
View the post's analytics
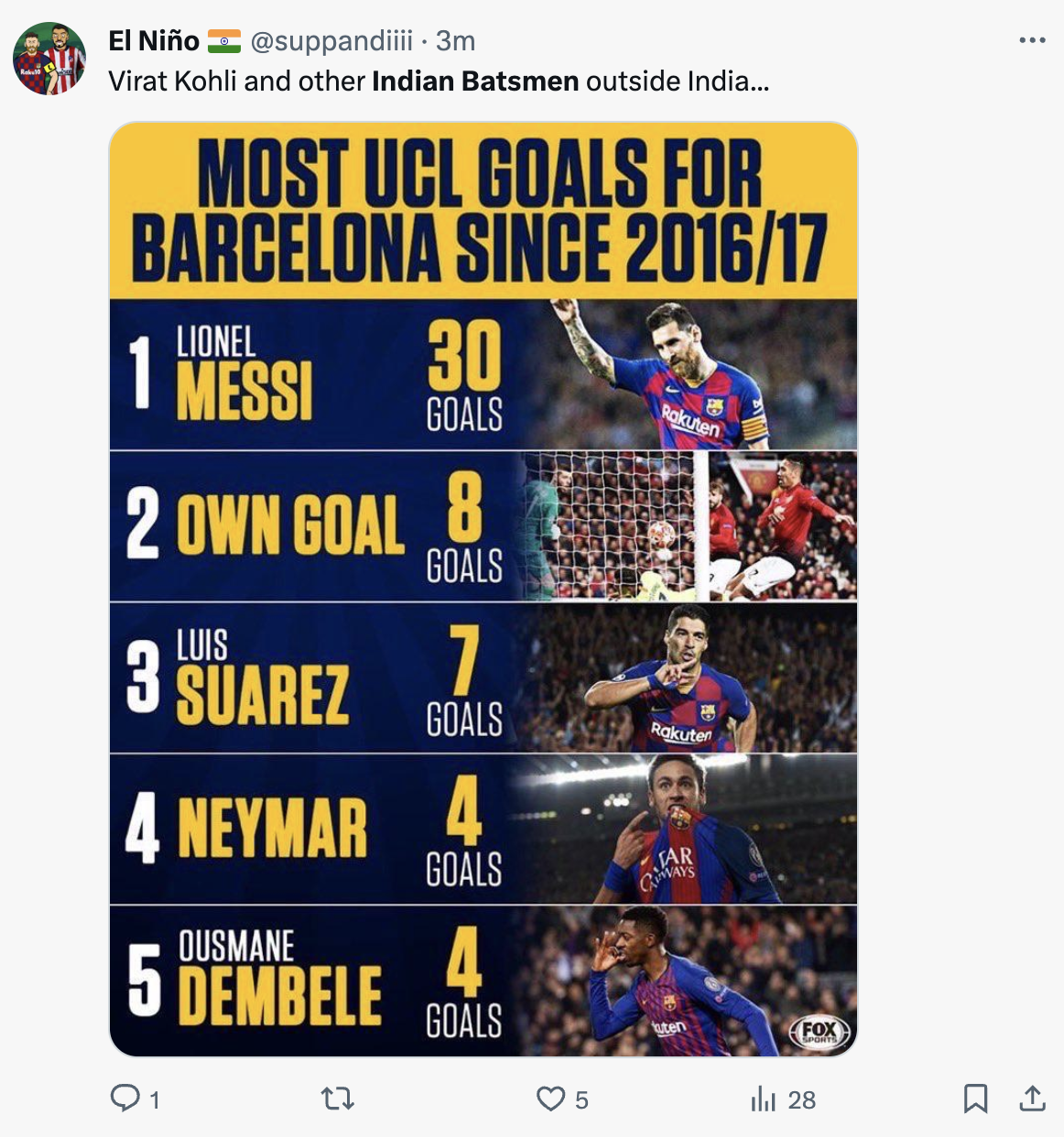(x=764, y=1099)
